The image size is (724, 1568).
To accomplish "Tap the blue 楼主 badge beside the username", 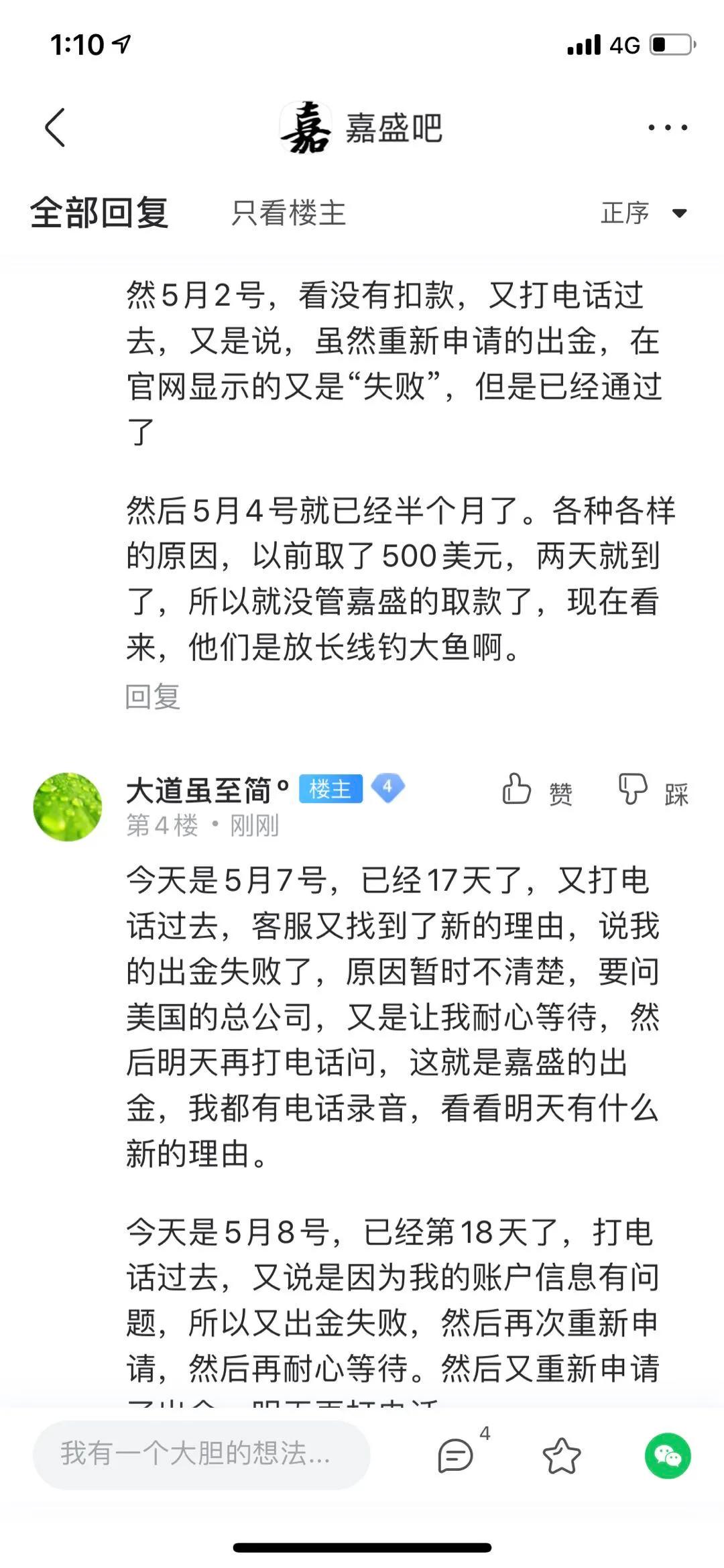I will coord(330,790).
